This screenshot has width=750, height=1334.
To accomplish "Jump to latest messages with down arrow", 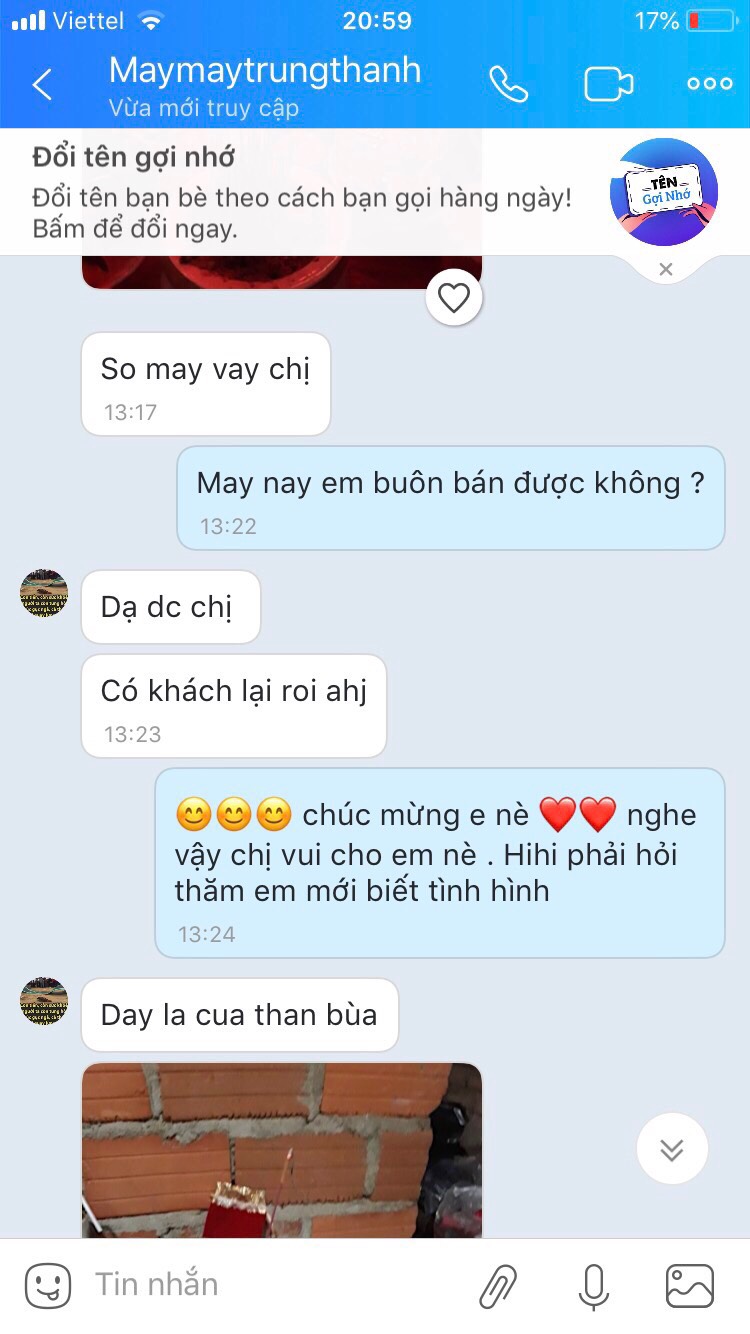I will coord(672,1149).
